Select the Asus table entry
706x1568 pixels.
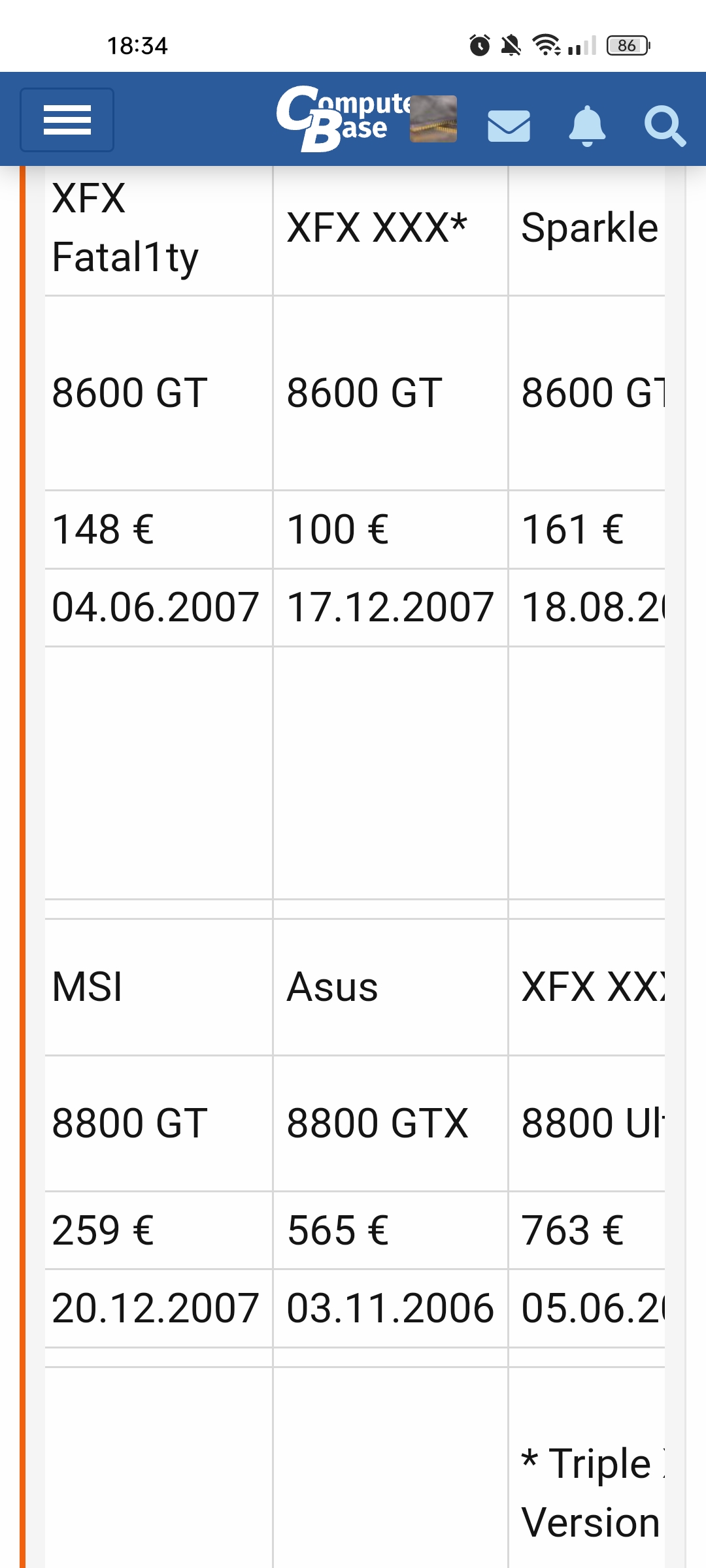click(x=333, y=988)
